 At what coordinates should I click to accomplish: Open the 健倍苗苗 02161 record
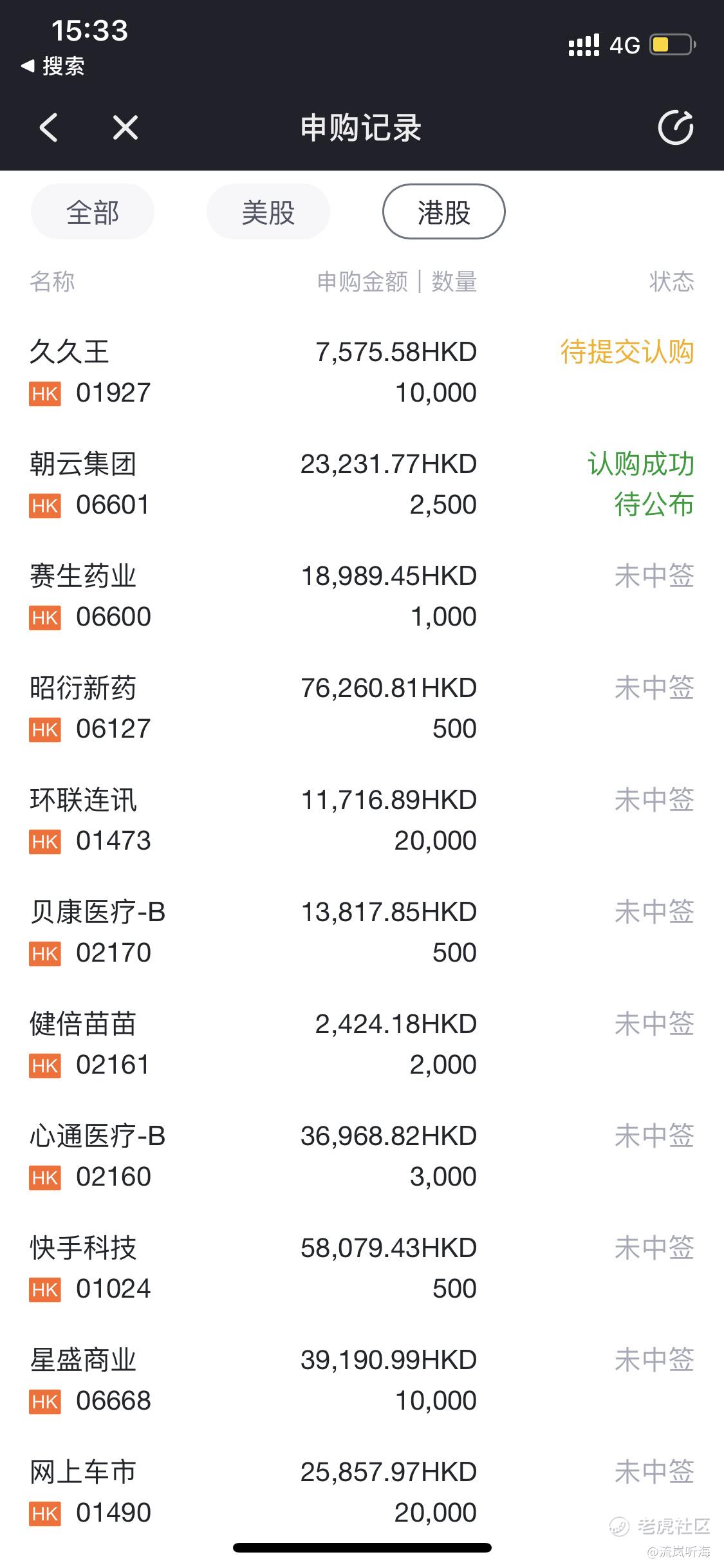(362, 1044)
